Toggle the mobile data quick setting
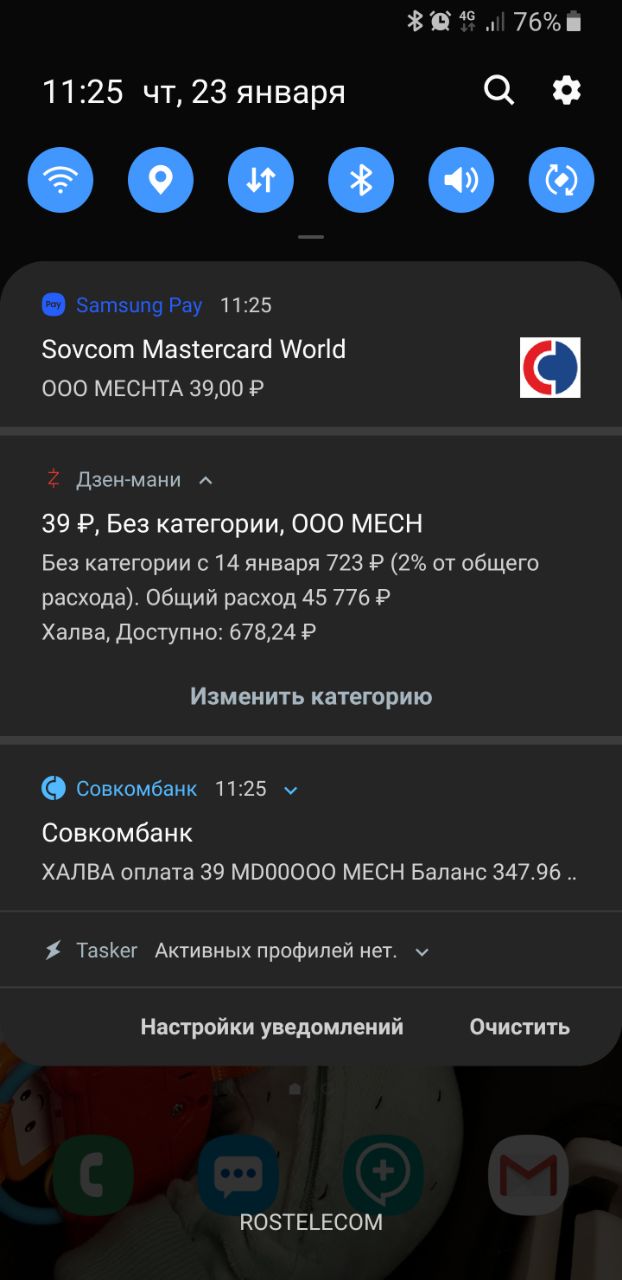622x1280 pixels. (260, 180)
